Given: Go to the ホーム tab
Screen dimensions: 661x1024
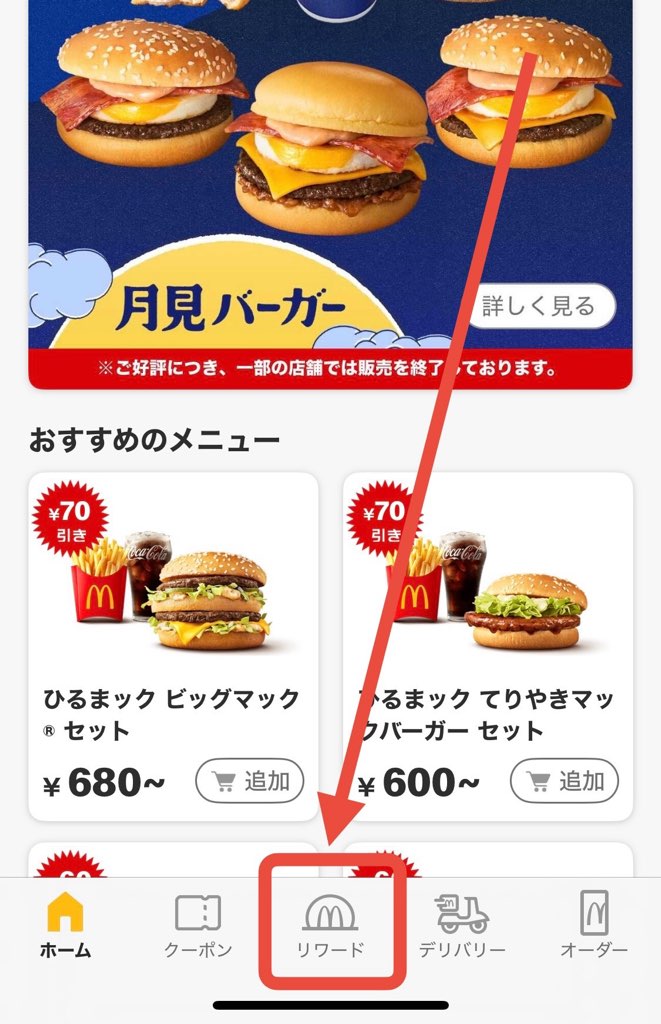Looking at the screenshot, I should click(65, 927).
